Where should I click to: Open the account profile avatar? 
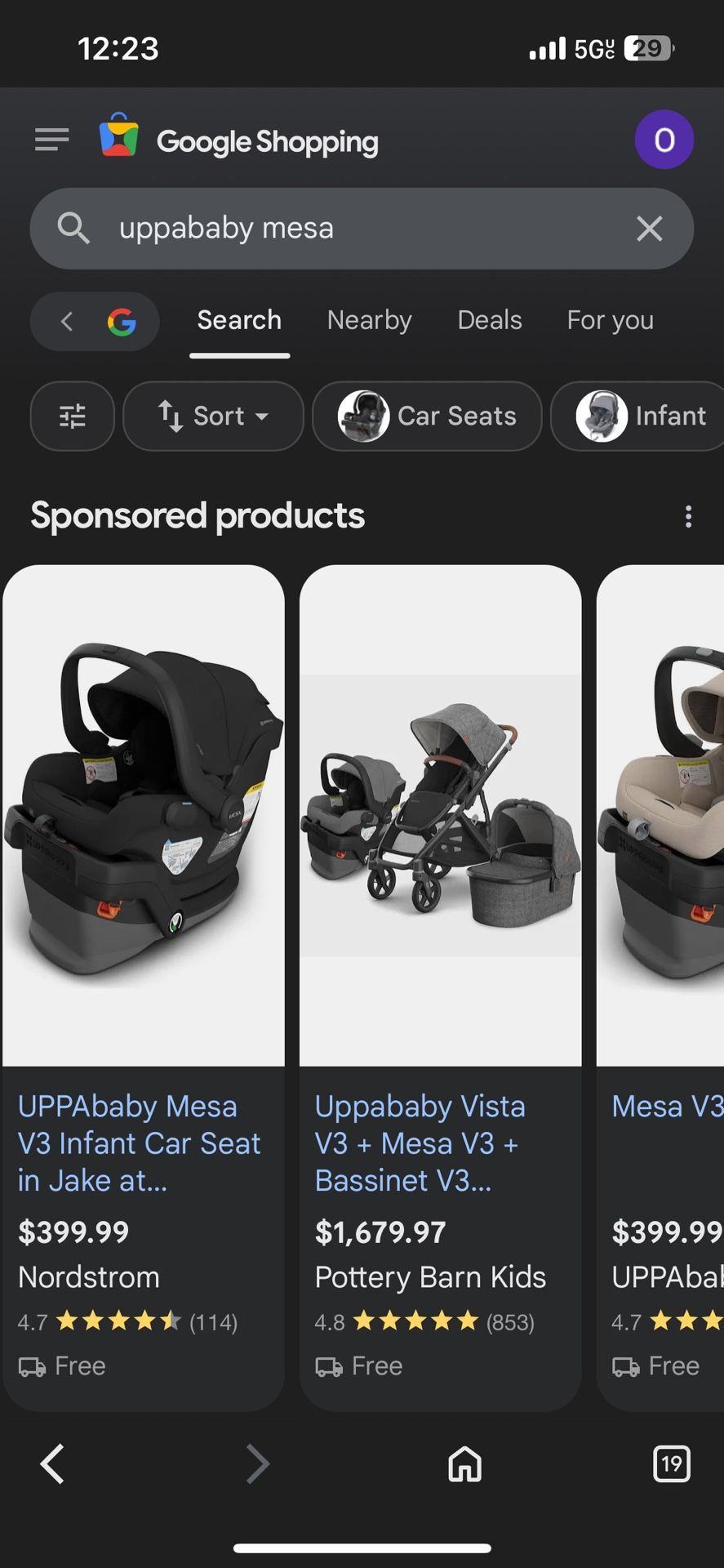point(664,140)
